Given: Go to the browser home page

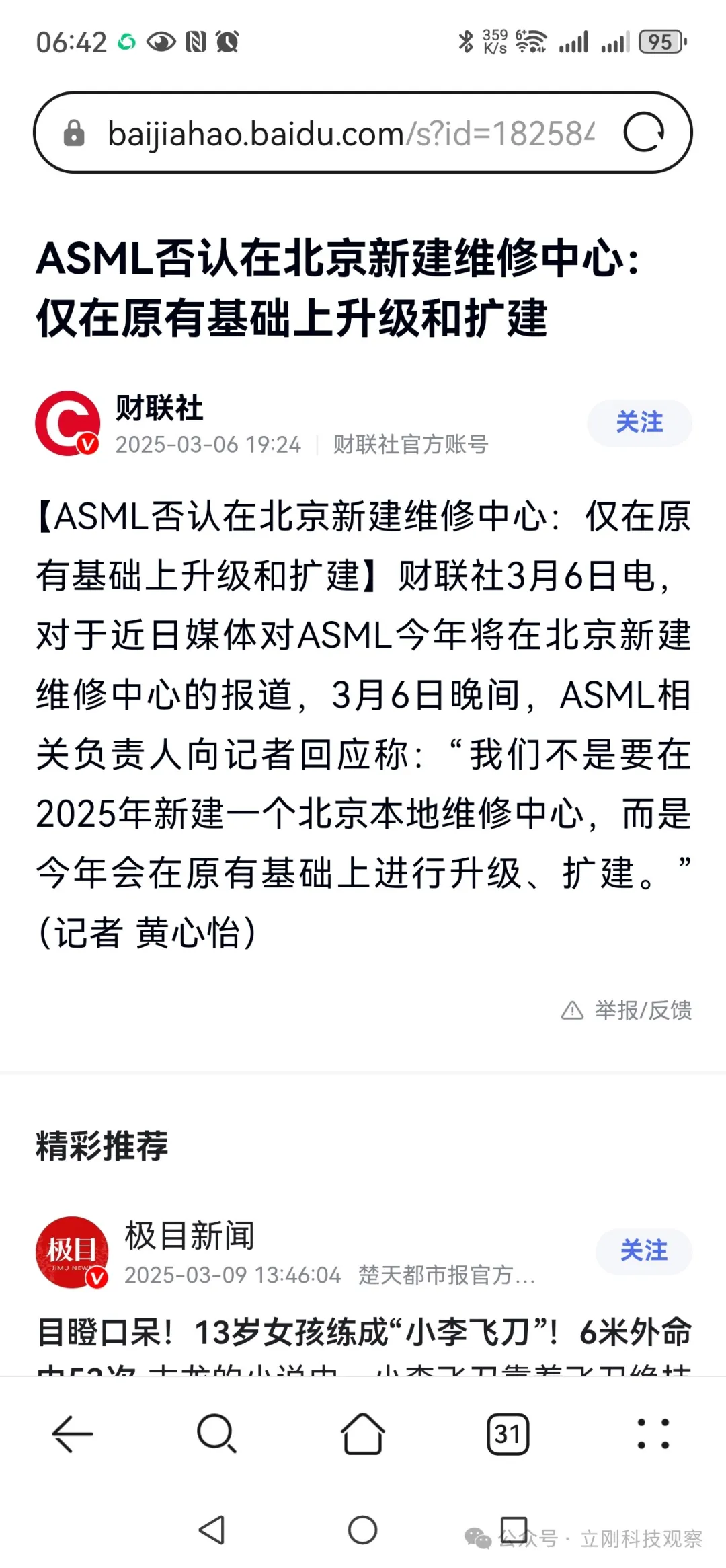Looking at the screenshot, I should (363, 1433).
